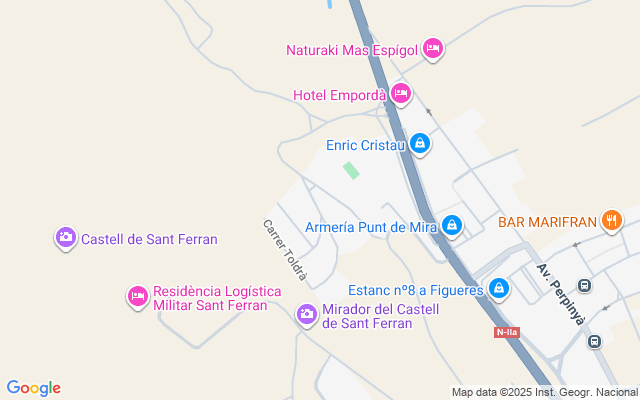Open the Naturaki Mas Espígol lodging marker
The height and width of the screenshot is (400, 640).
432,48
